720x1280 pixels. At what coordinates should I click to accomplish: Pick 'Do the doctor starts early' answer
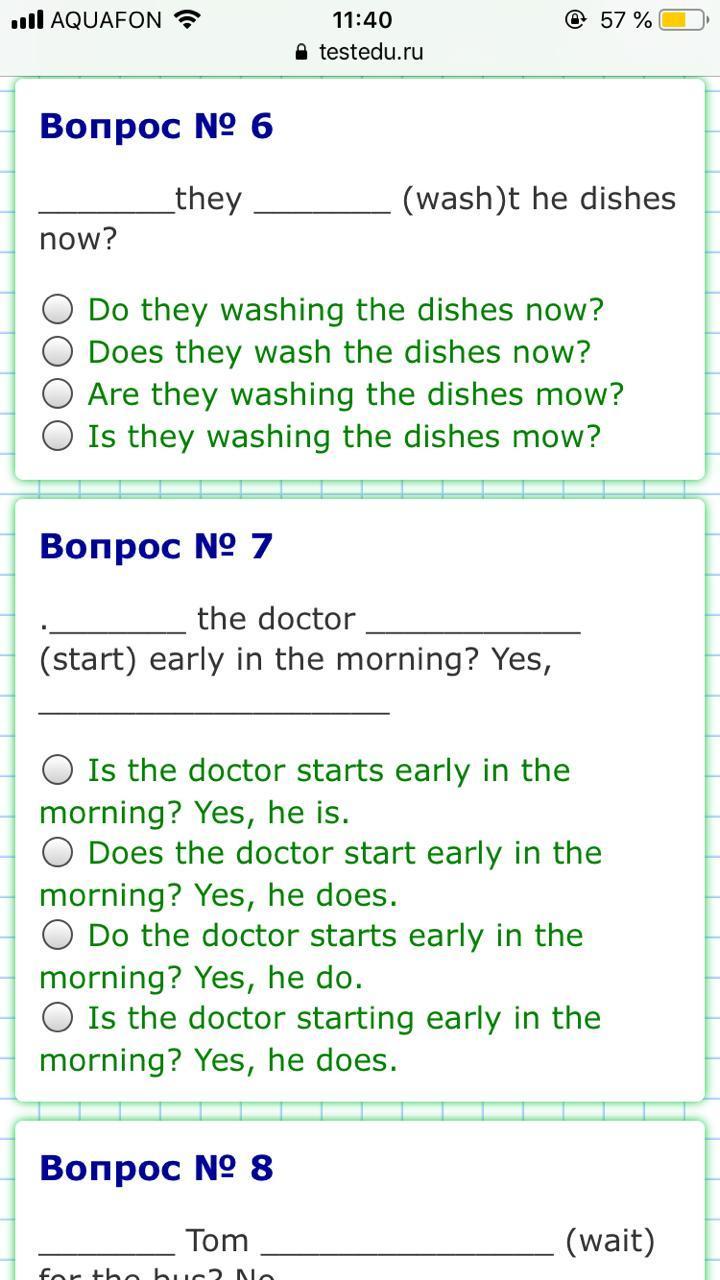[58, 935]
